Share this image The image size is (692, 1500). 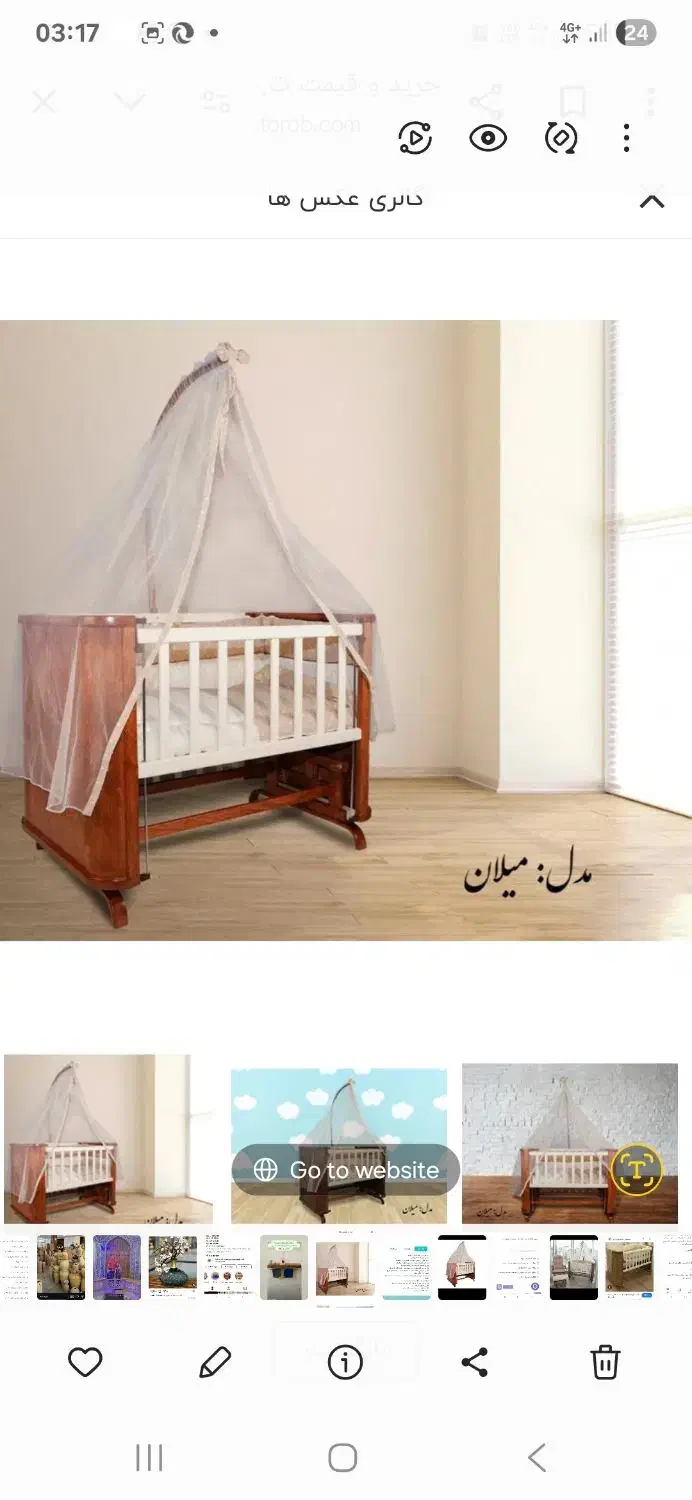[475, 1362]
